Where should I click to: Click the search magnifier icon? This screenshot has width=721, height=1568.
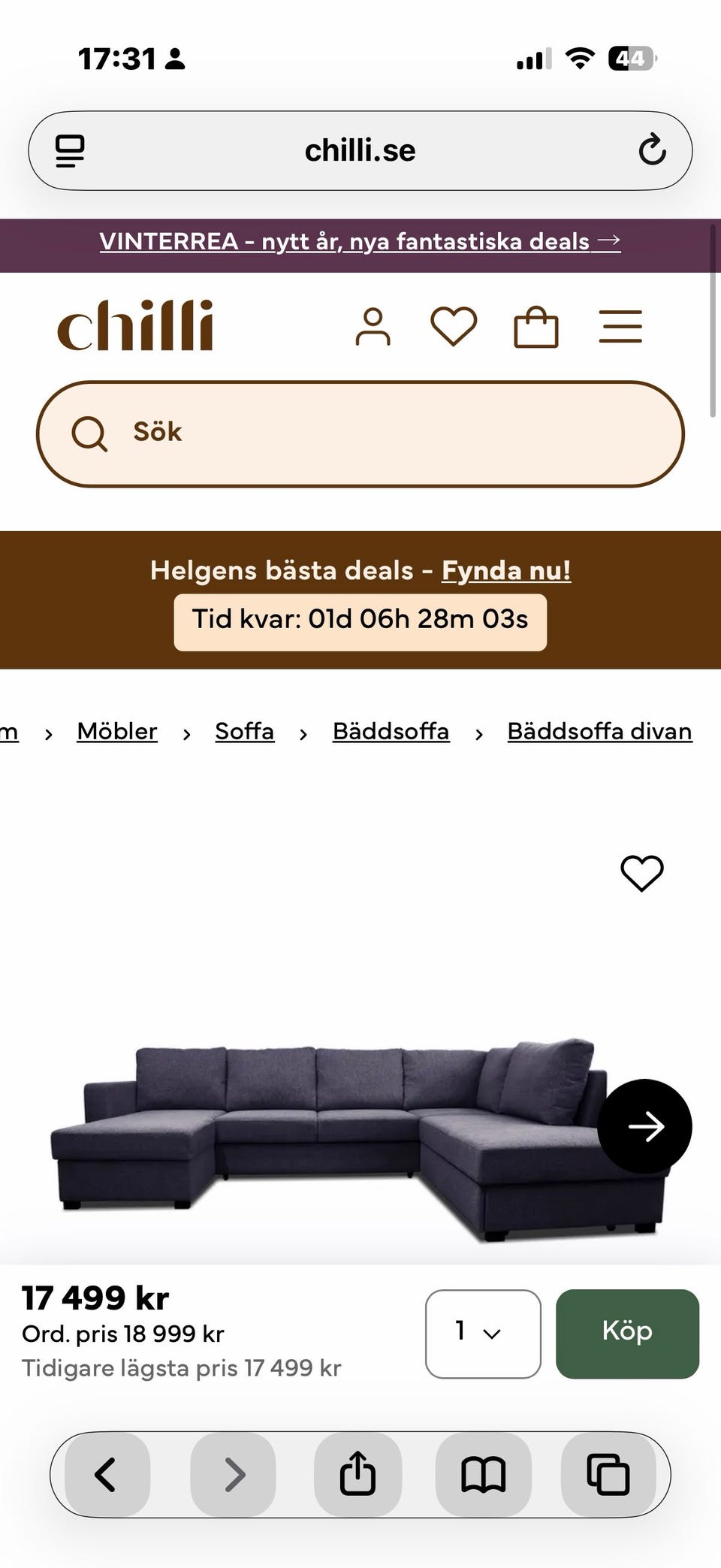[89, 433]
